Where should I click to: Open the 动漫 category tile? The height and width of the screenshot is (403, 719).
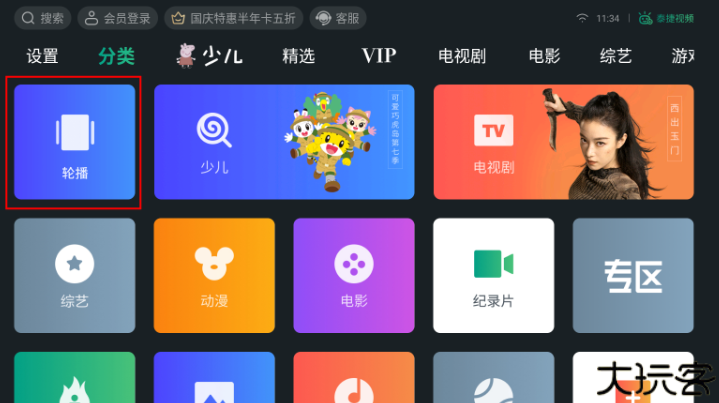(x=214, y=275)
